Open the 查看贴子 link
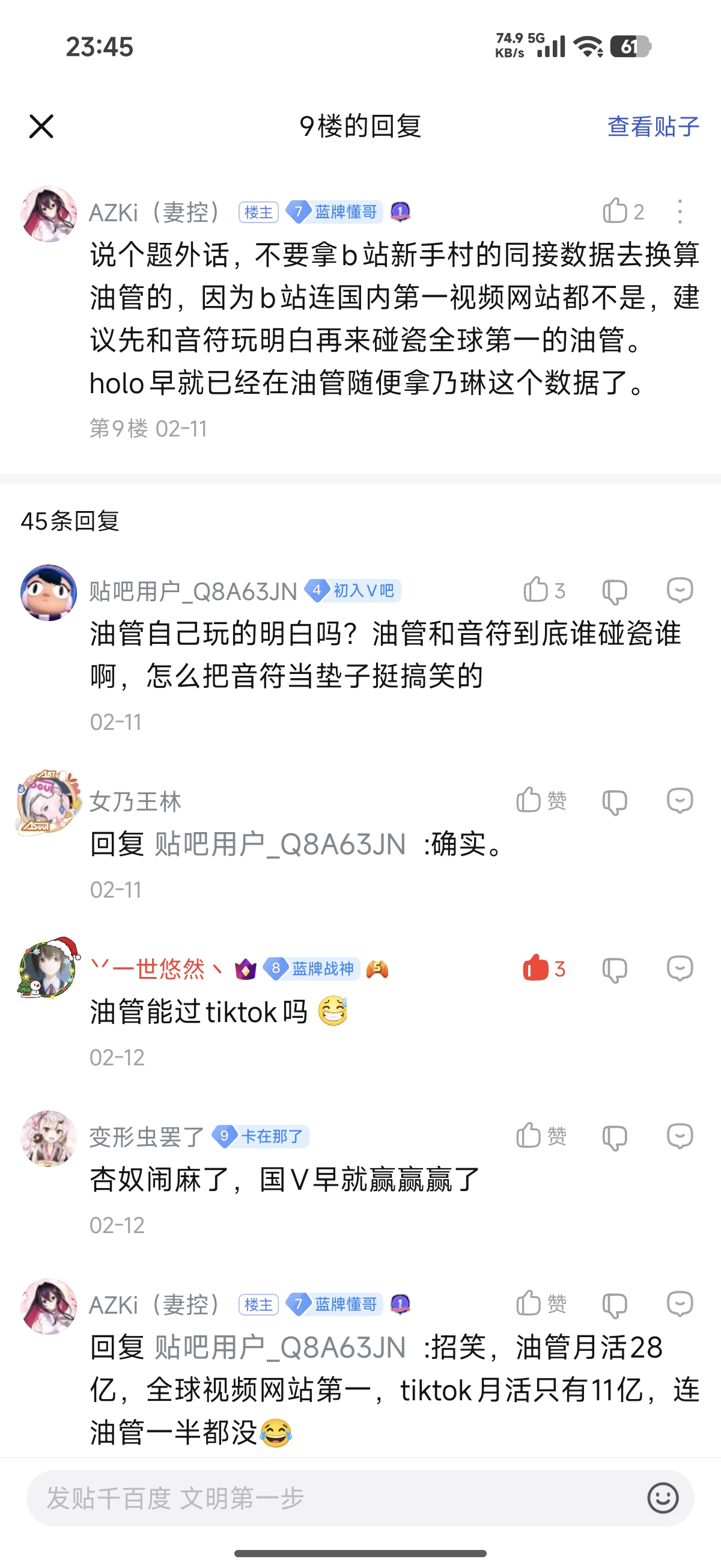721x1568 pixels. point(653,127)
